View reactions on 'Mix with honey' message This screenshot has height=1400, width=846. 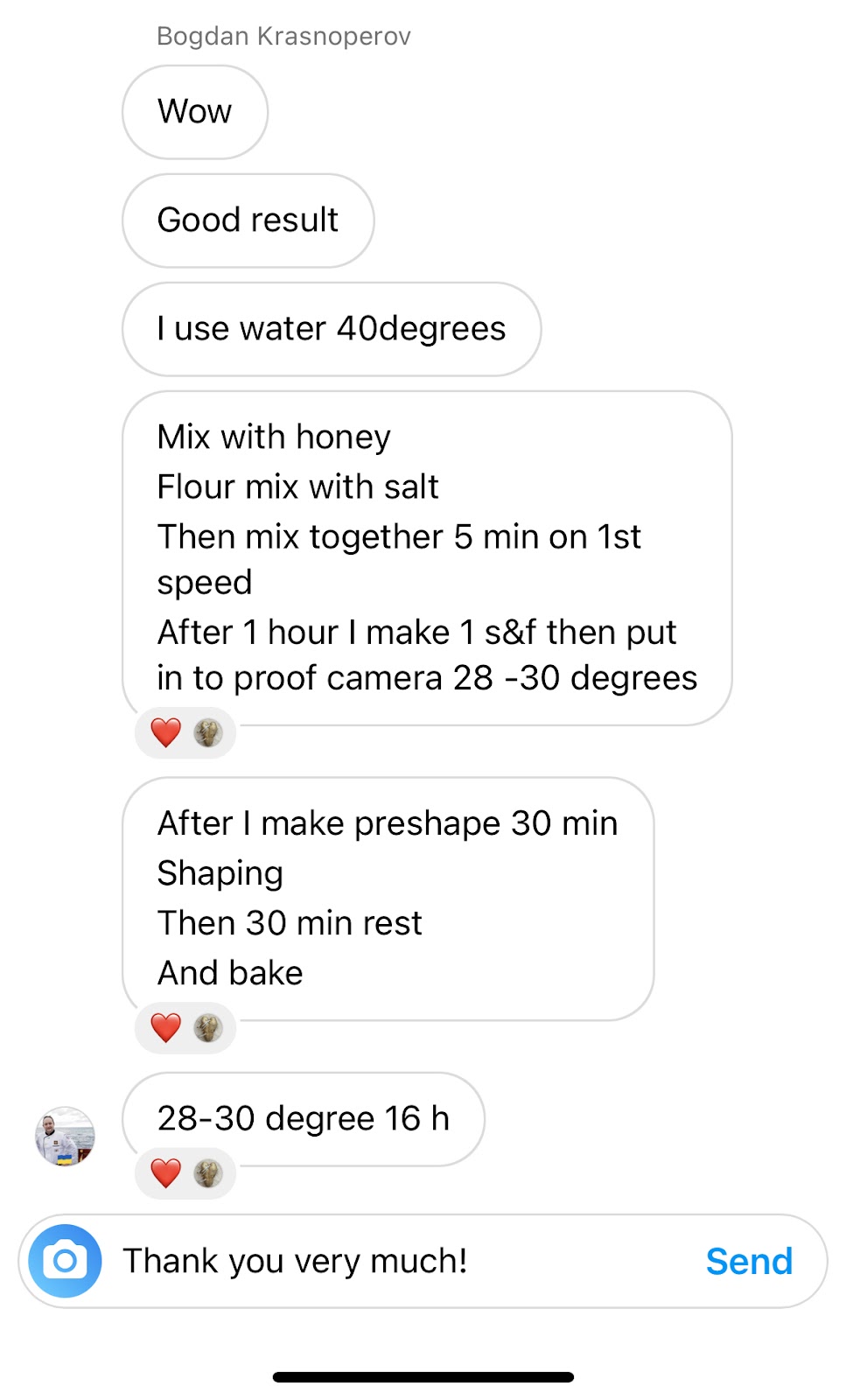click(x=185, y=732)
